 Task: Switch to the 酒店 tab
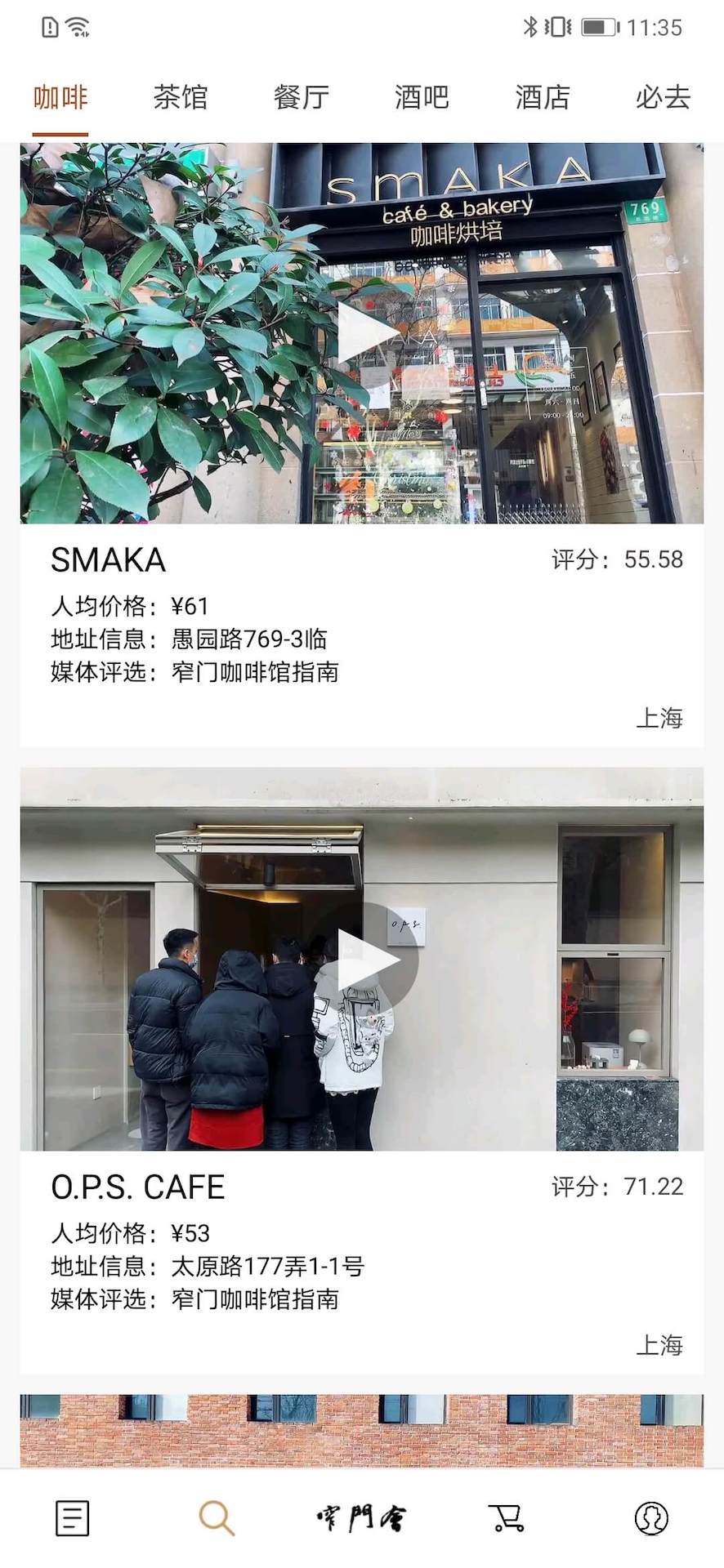coord(542,97)
